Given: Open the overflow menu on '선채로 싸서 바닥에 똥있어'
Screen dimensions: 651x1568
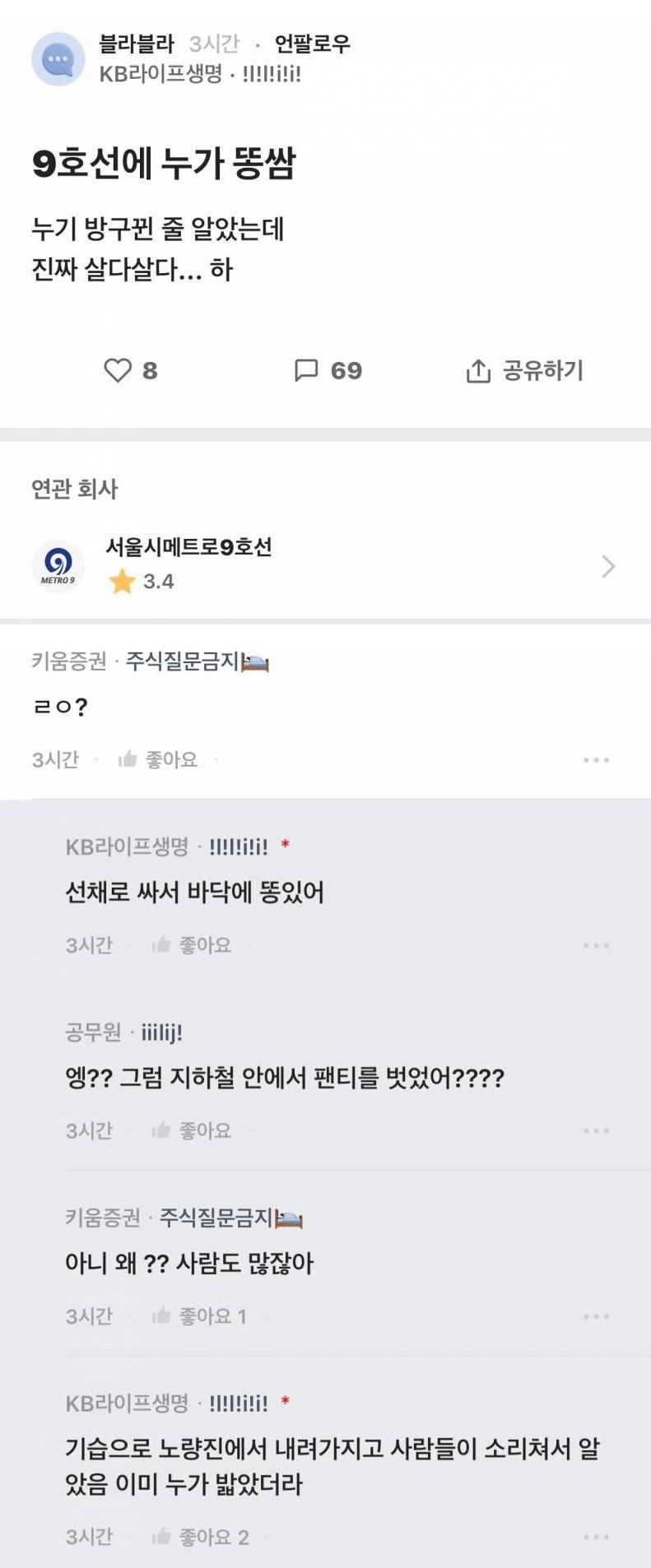Looking at the screenshot, I should click(x=596, y=945).
